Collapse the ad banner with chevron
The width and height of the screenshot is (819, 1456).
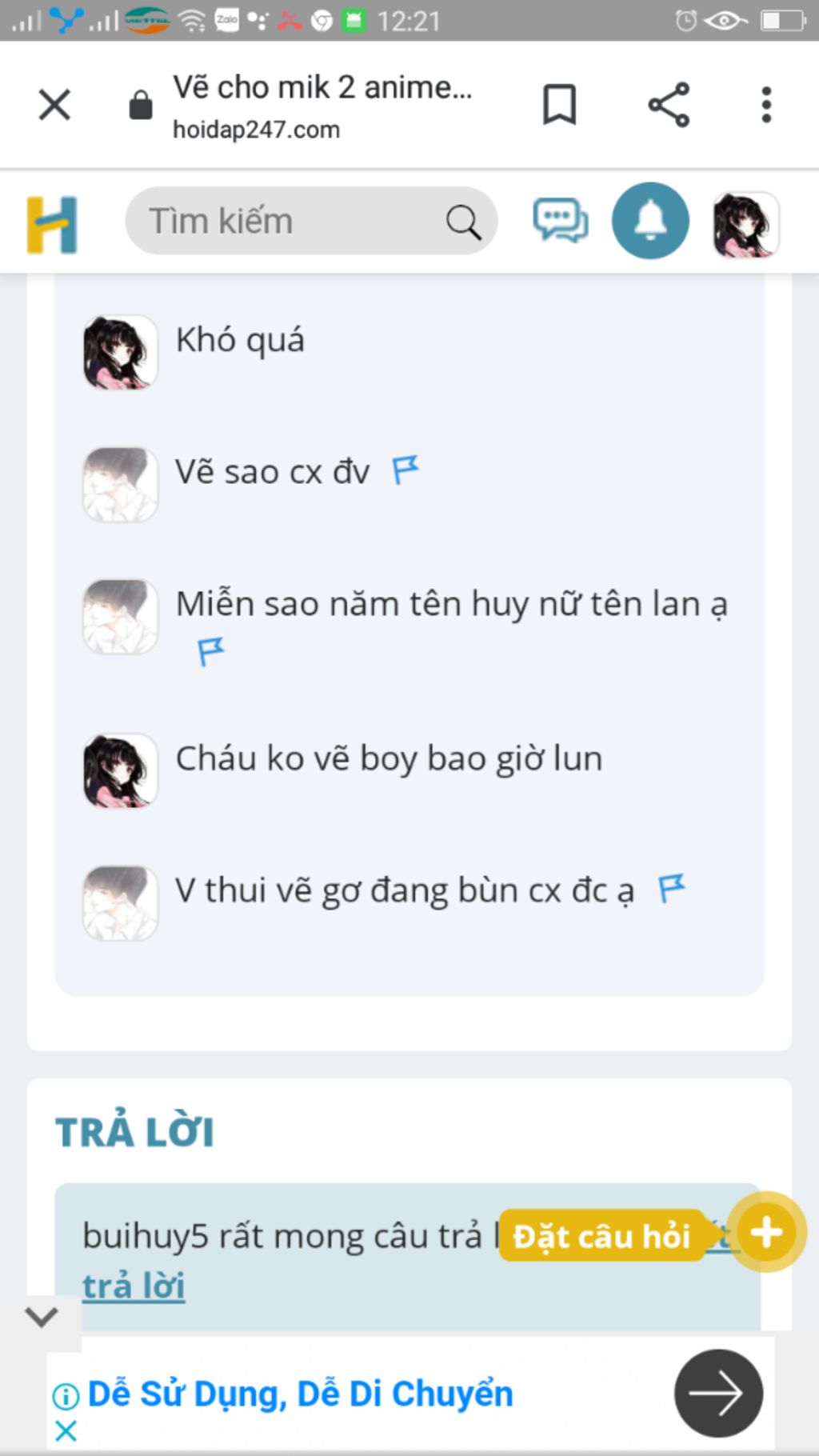[41, 1316]
